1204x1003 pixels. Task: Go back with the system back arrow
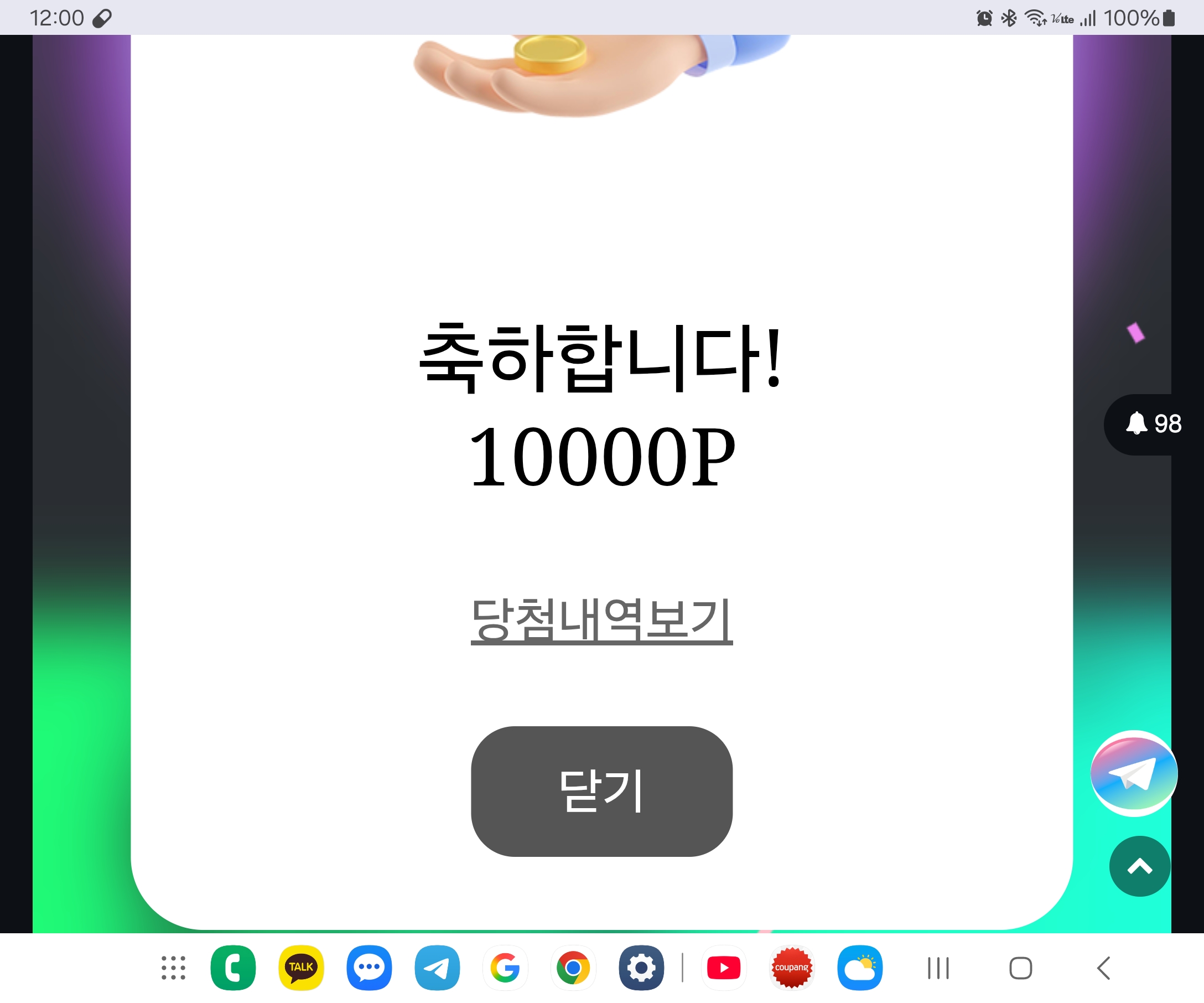click(1103, 968)
